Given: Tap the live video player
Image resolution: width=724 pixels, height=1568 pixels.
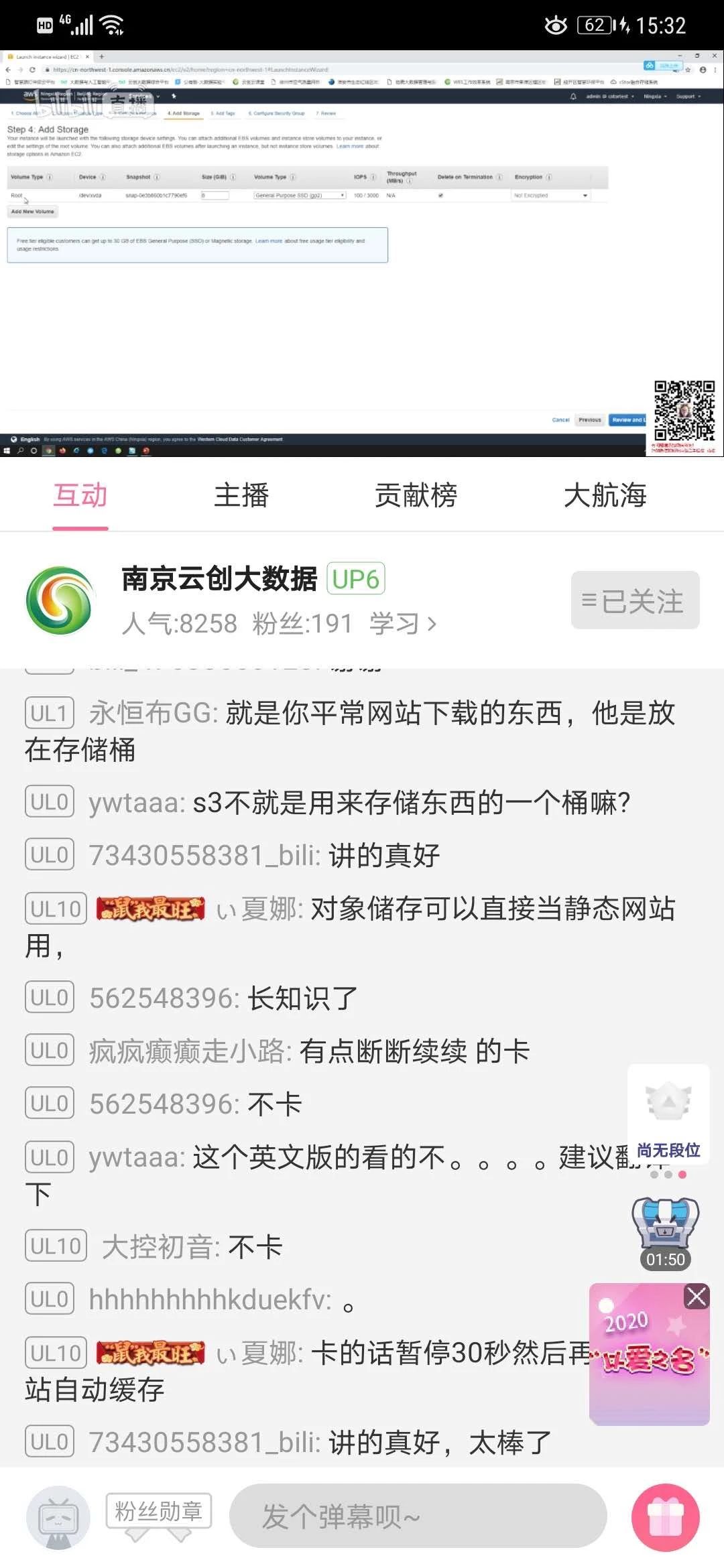Looking at the screenshot, I should coord(362,255).
